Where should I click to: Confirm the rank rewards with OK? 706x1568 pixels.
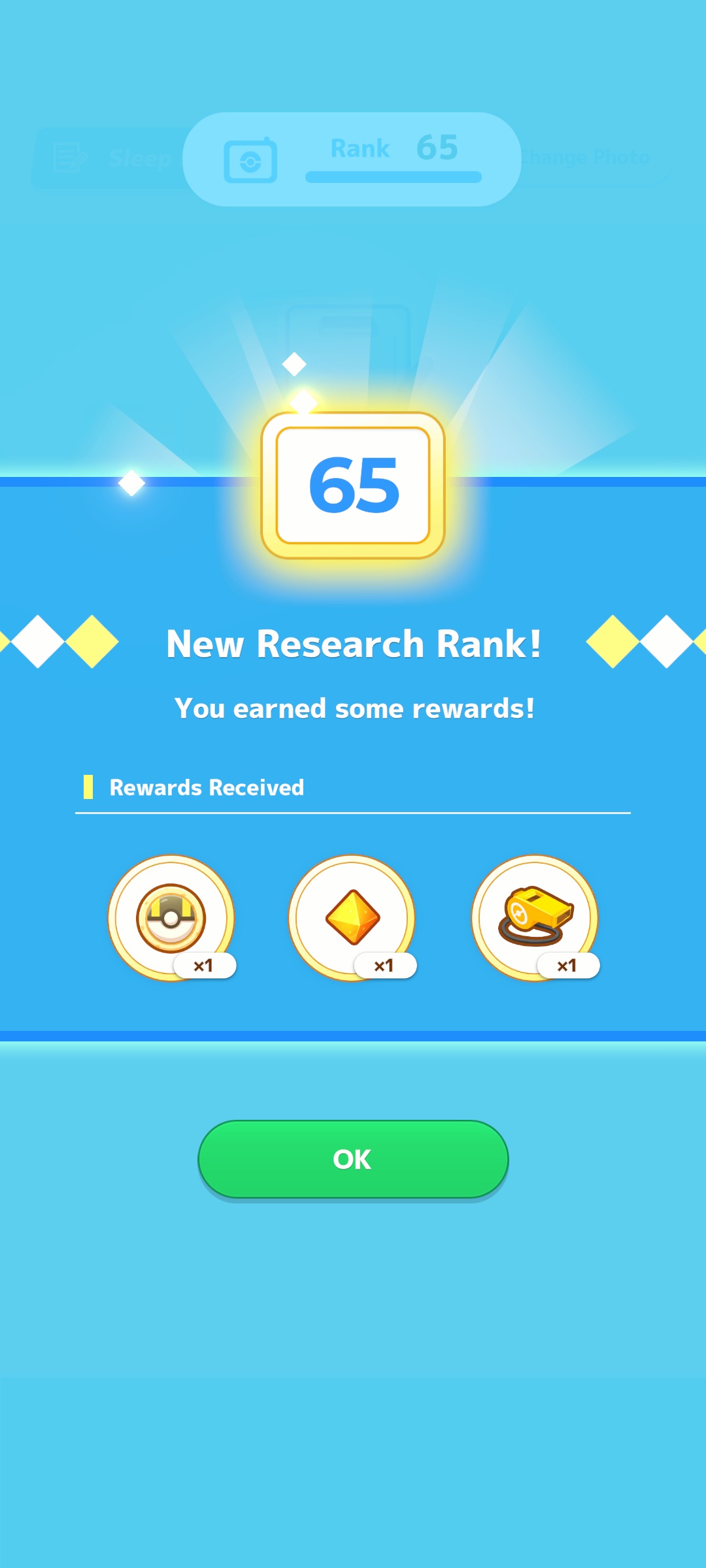pyautogui.click(x=353, y=1159)
